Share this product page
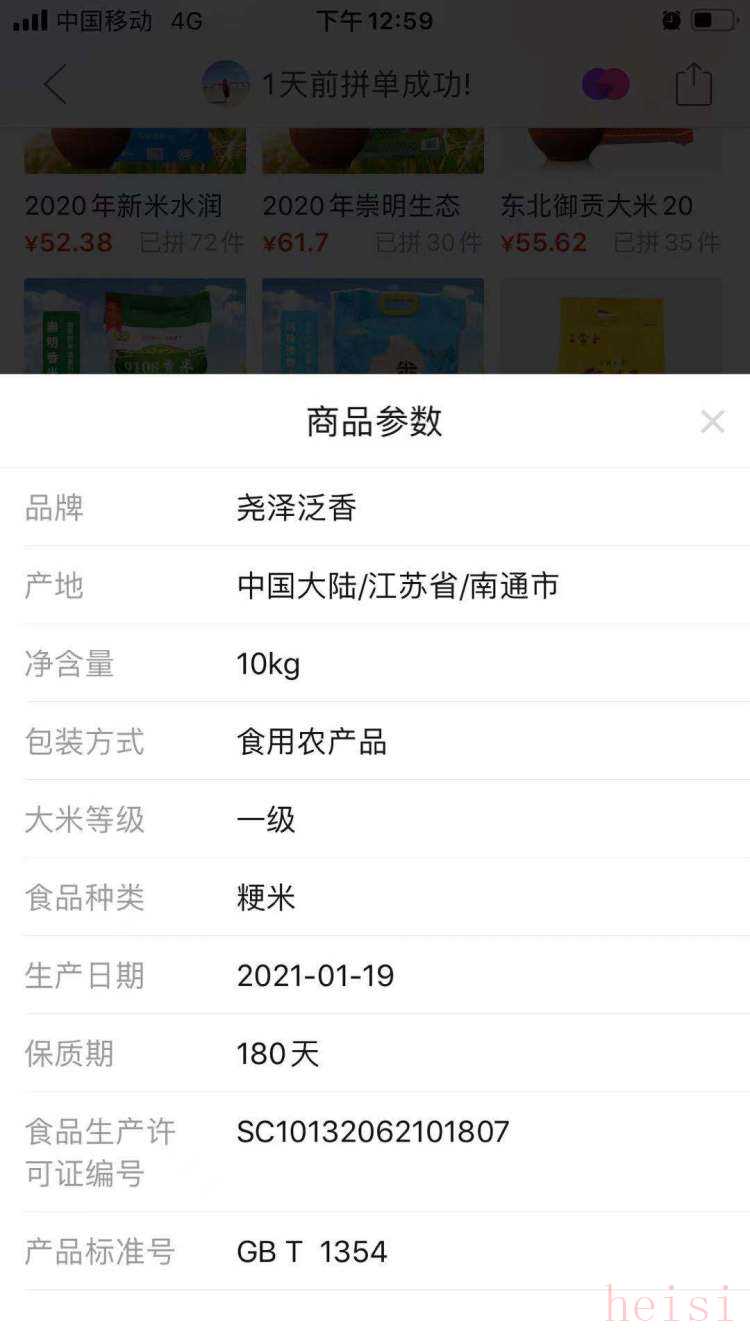The image size is (750, 1334). click(693, 85)
